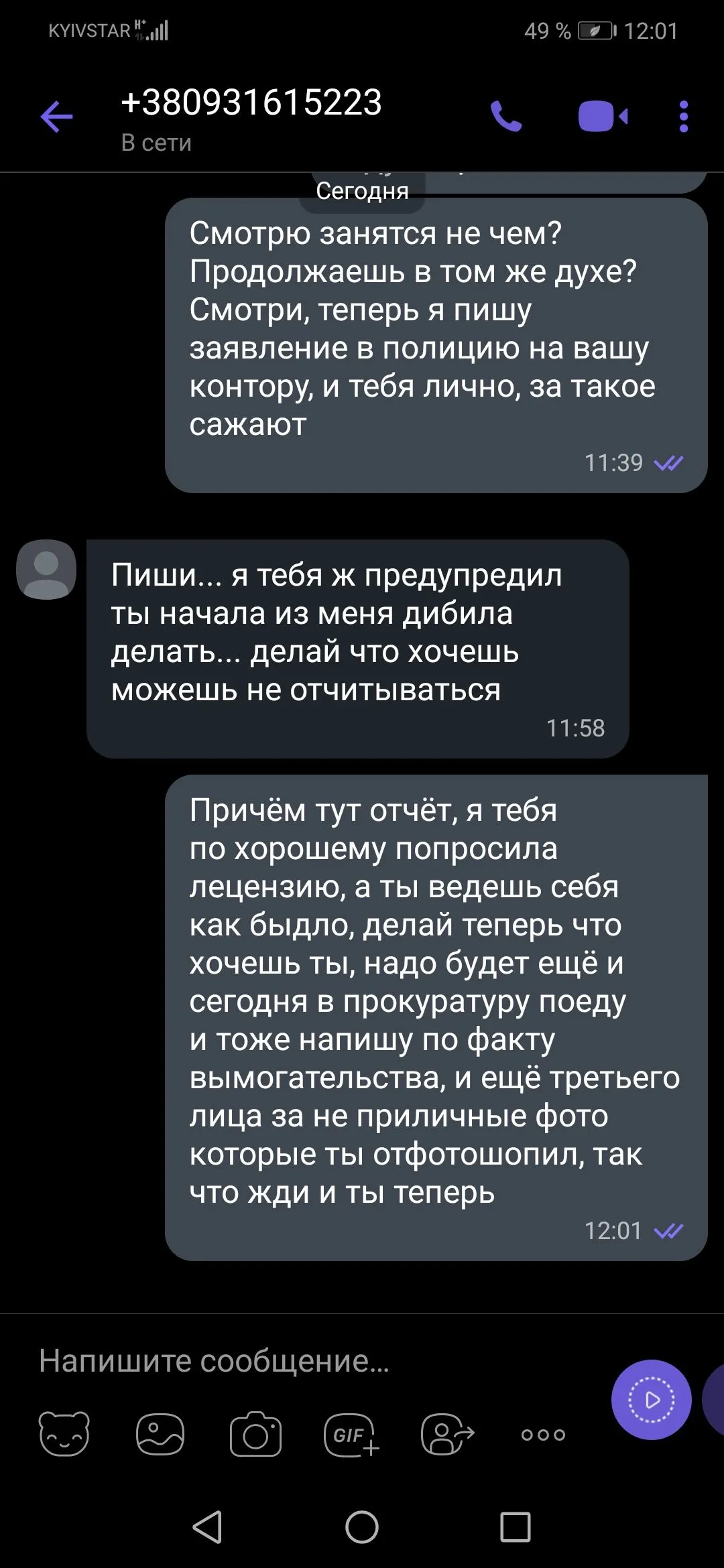This screenshot has height=1568, width=724.
Task: Open the three-dot overflow menu
Action: 683,117
